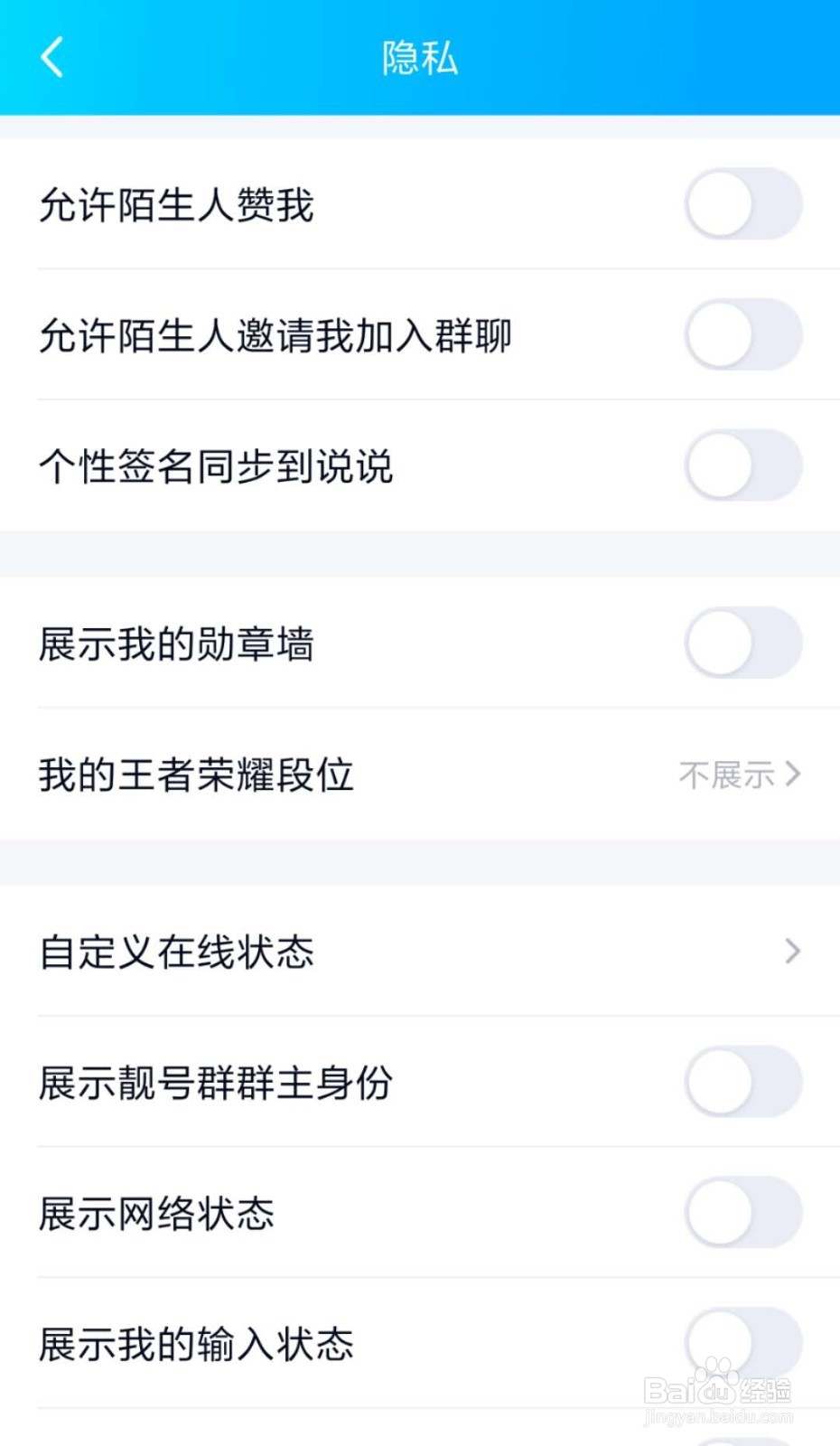Screen dimensions: 840x1446
Task: Enable 展示我的勋章墙 switch
Action: [x=742, y=643]
